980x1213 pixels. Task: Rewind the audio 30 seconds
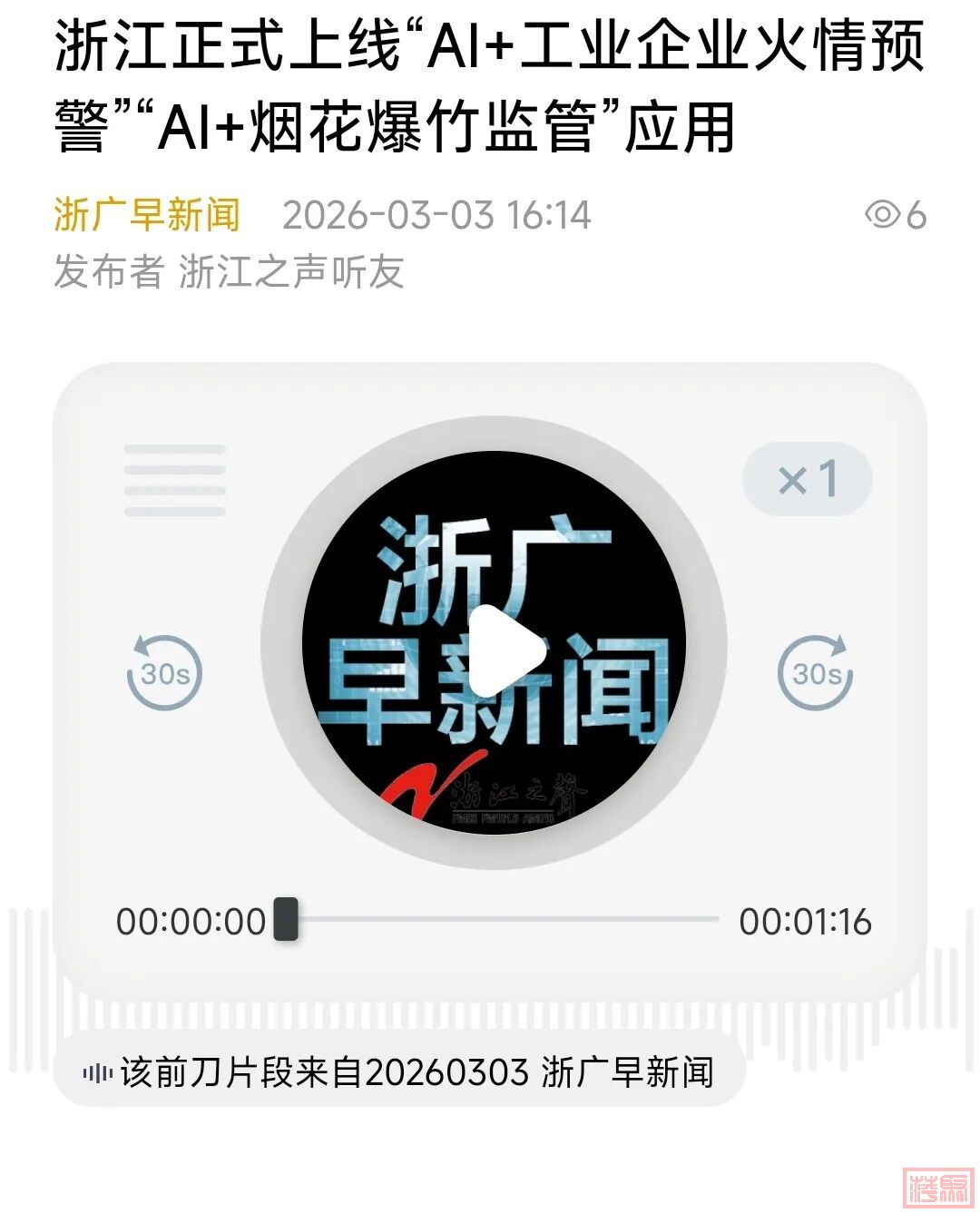click(x=164, y=672)
